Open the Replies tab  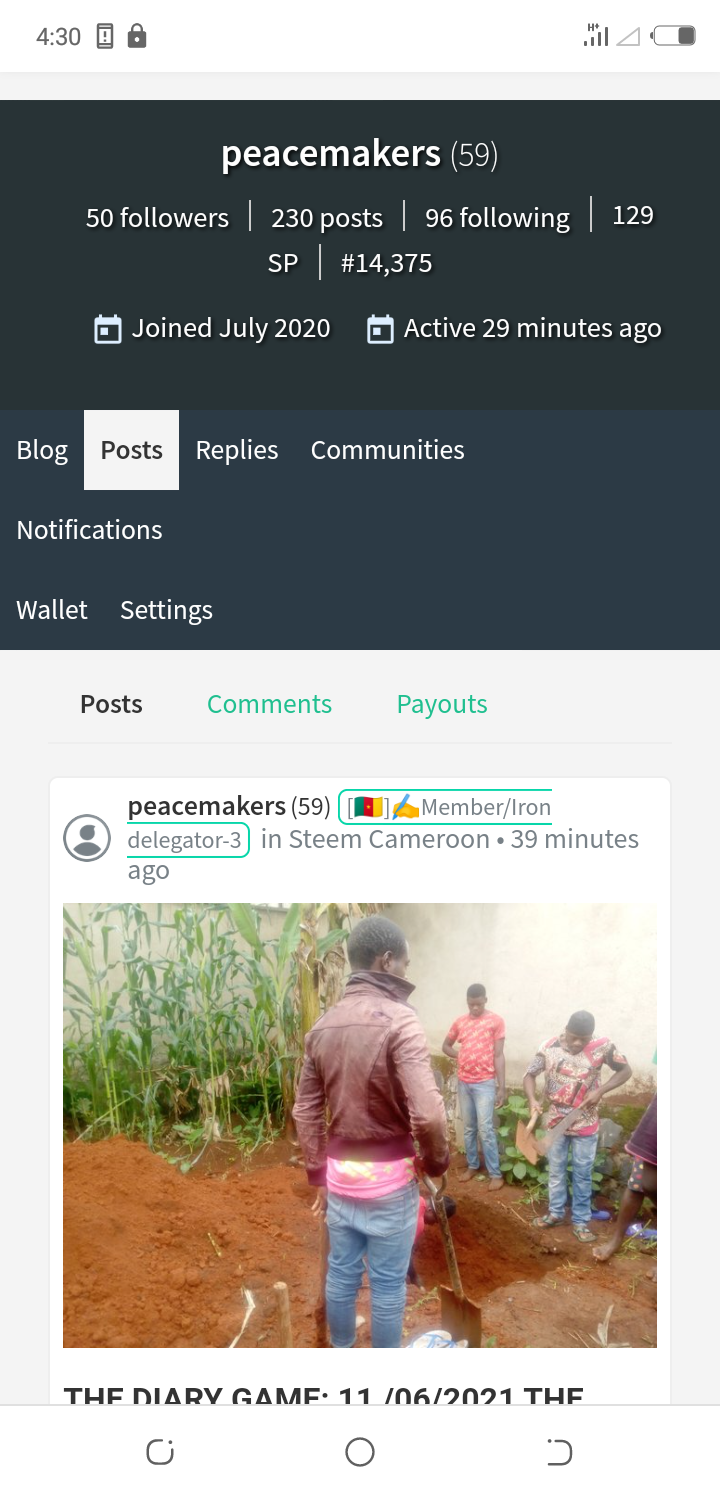click(237, 450)
